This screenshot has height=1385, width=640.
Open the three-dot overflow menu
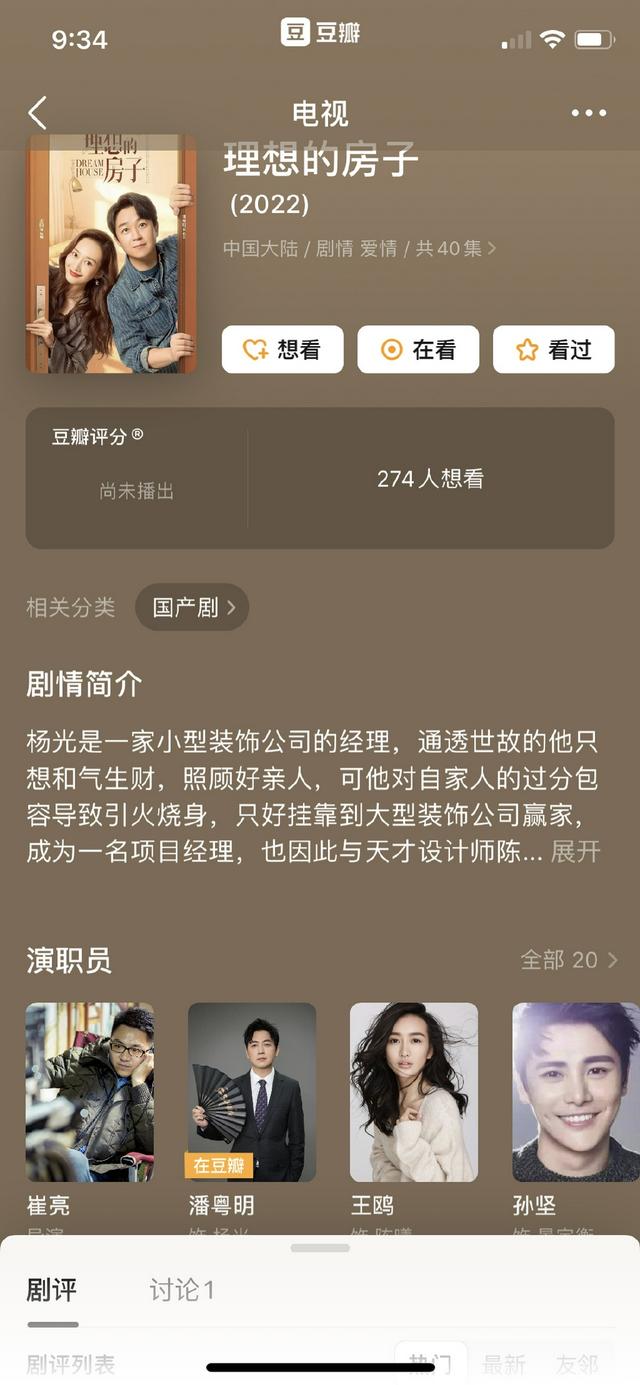(588, 113)
